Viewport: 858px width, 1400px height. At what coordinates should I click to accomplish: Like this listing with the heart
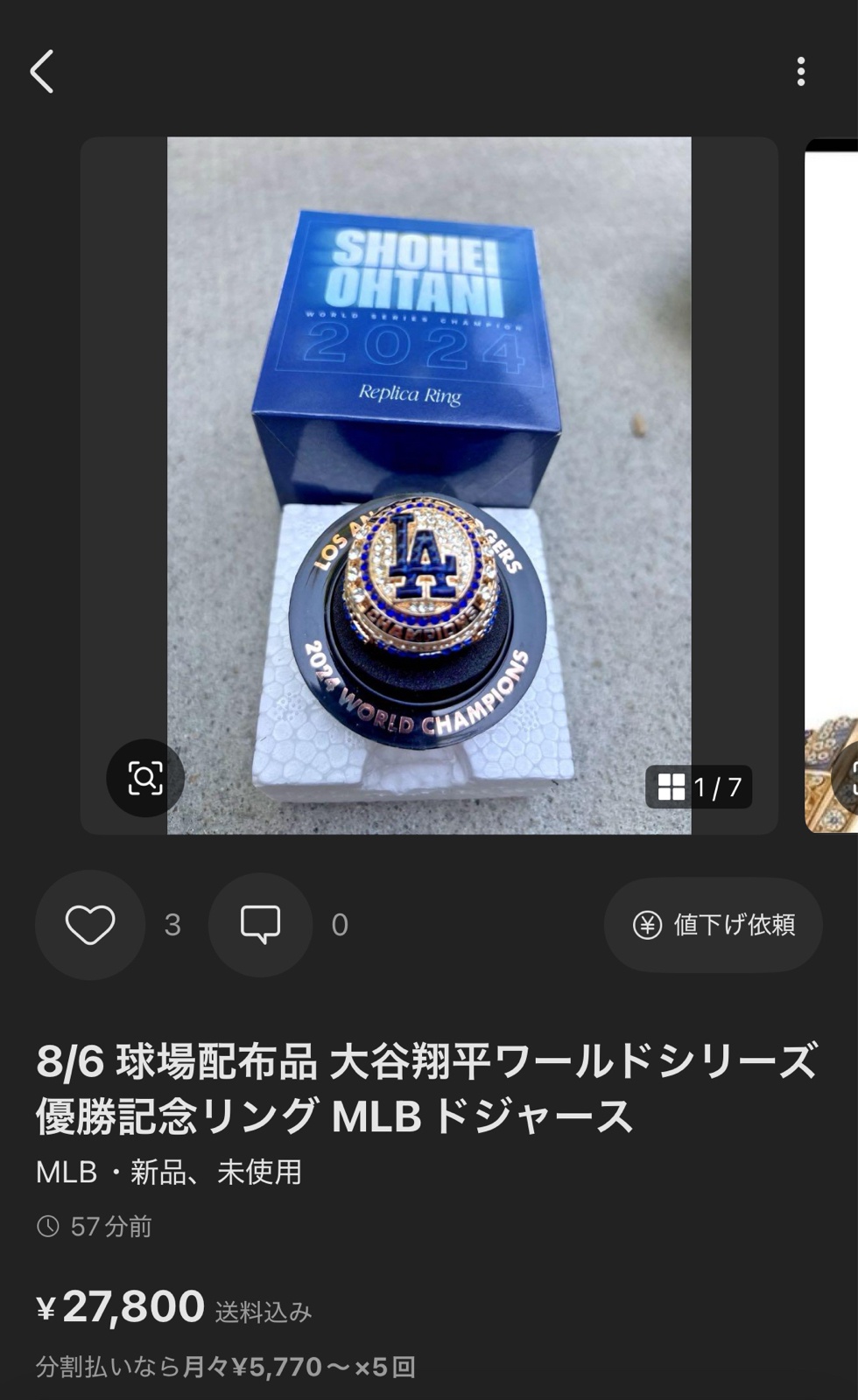pos(90,925)
